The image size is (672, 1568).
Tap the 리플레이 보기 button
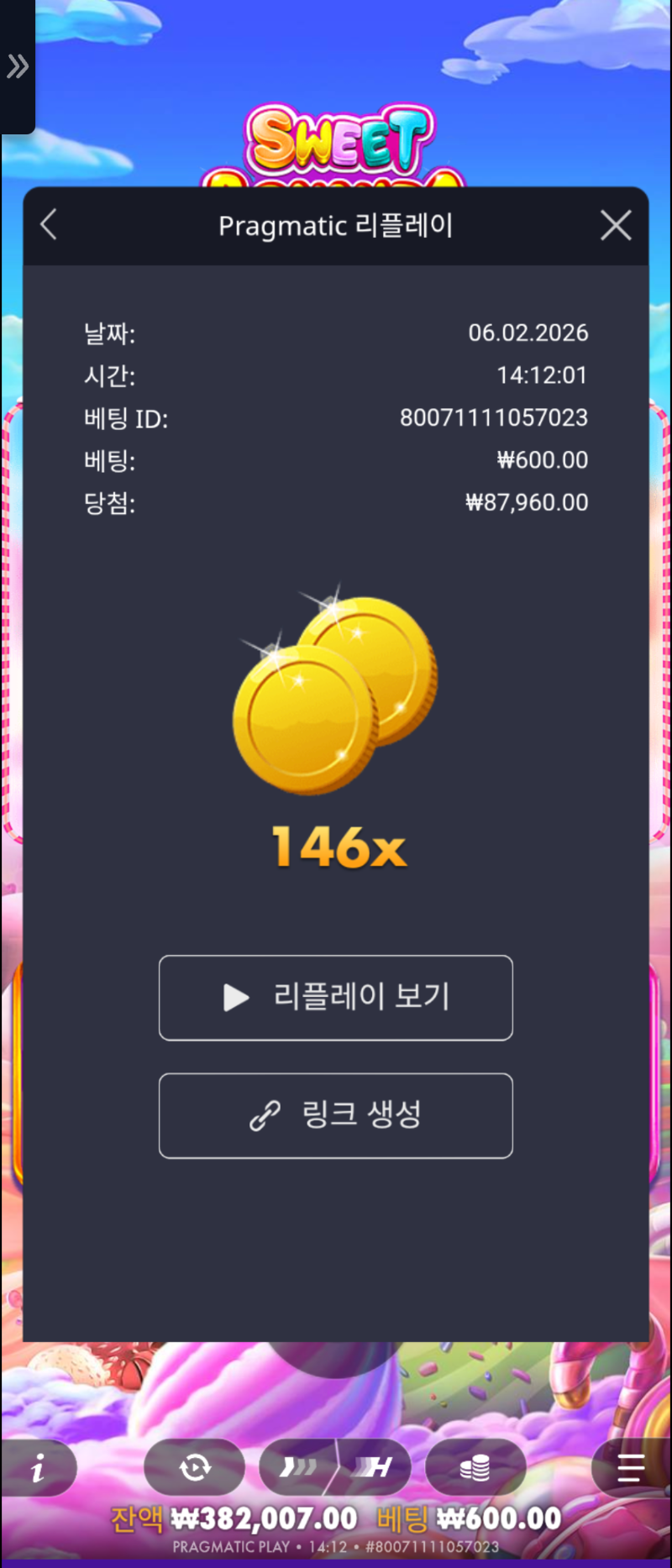point(336,998)
